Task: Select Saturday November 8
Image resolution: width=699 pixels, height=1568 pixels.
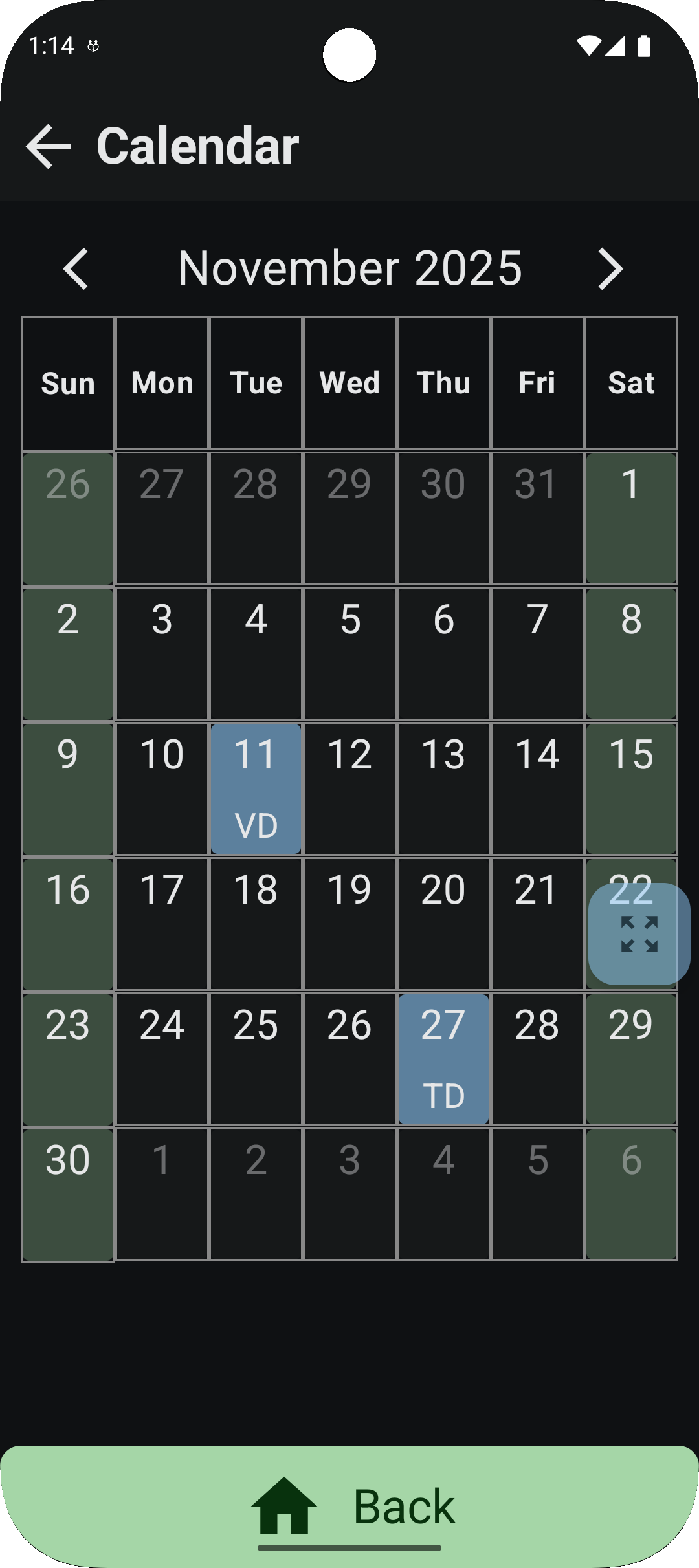Action: (x=631, y=653)
